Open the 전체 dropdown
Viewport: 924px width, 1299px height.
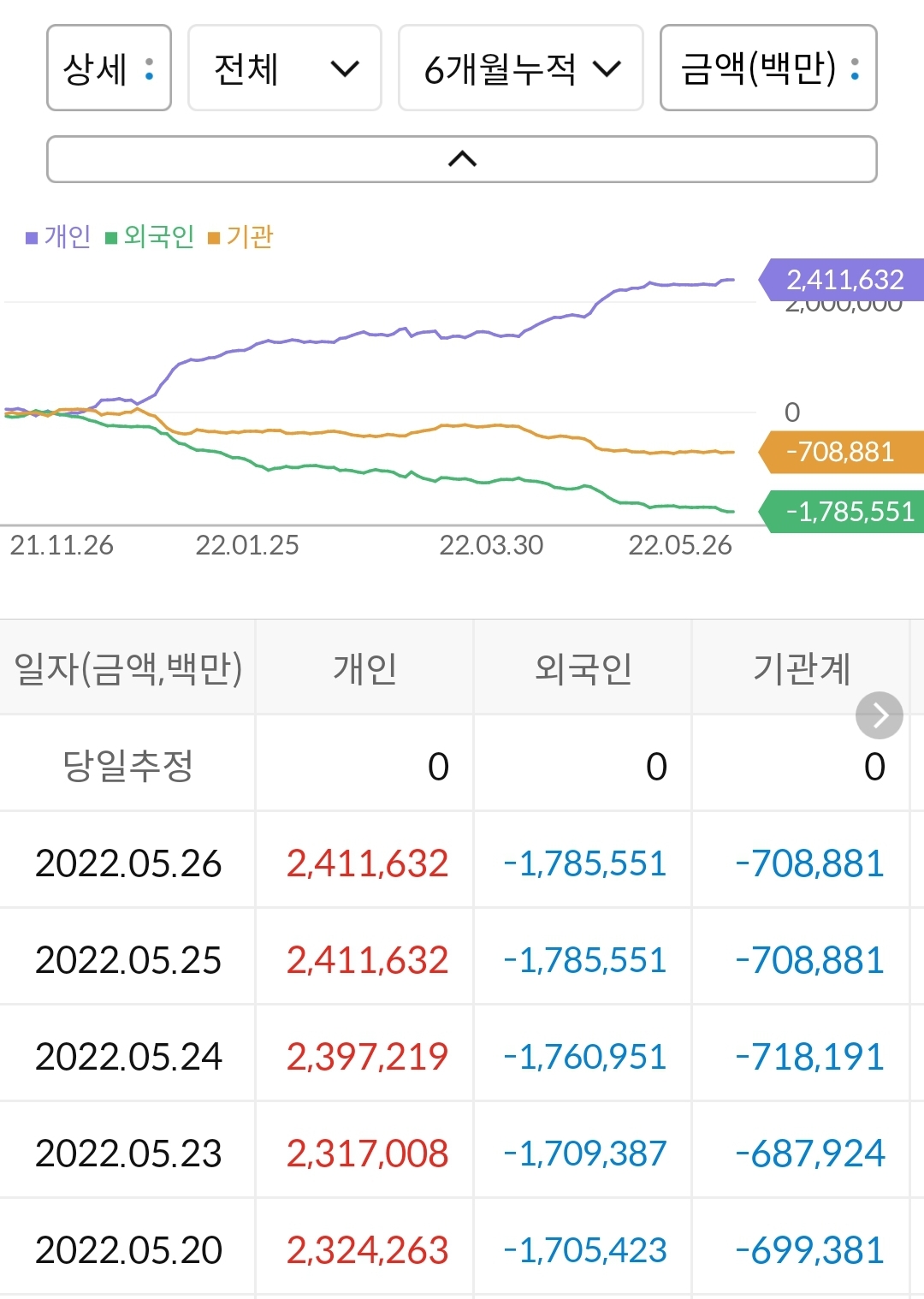283,68
